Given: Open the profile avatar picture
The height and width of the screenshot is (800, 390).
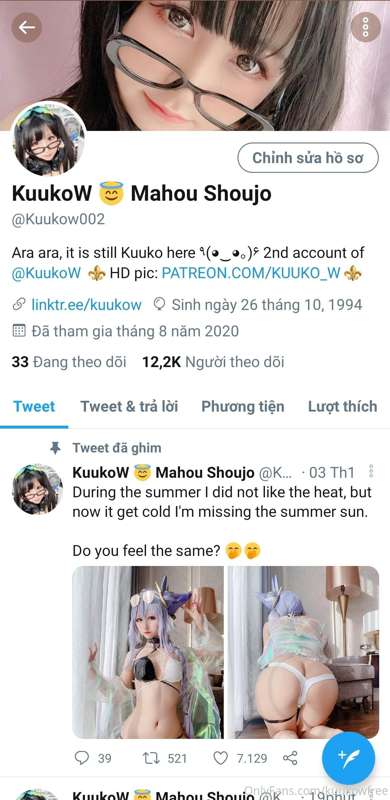Looking at the screenshot, I should 49,138.
